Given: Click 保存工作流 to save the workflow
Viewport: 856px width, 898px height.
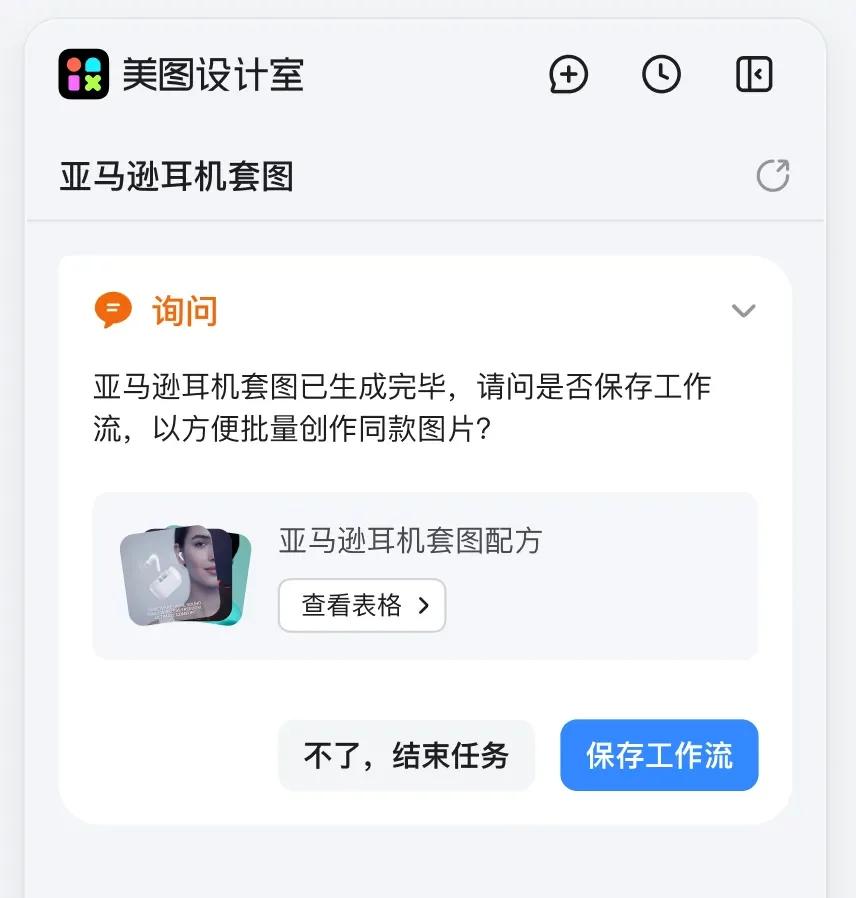Looking at the screenshot, I should (659, 756).
